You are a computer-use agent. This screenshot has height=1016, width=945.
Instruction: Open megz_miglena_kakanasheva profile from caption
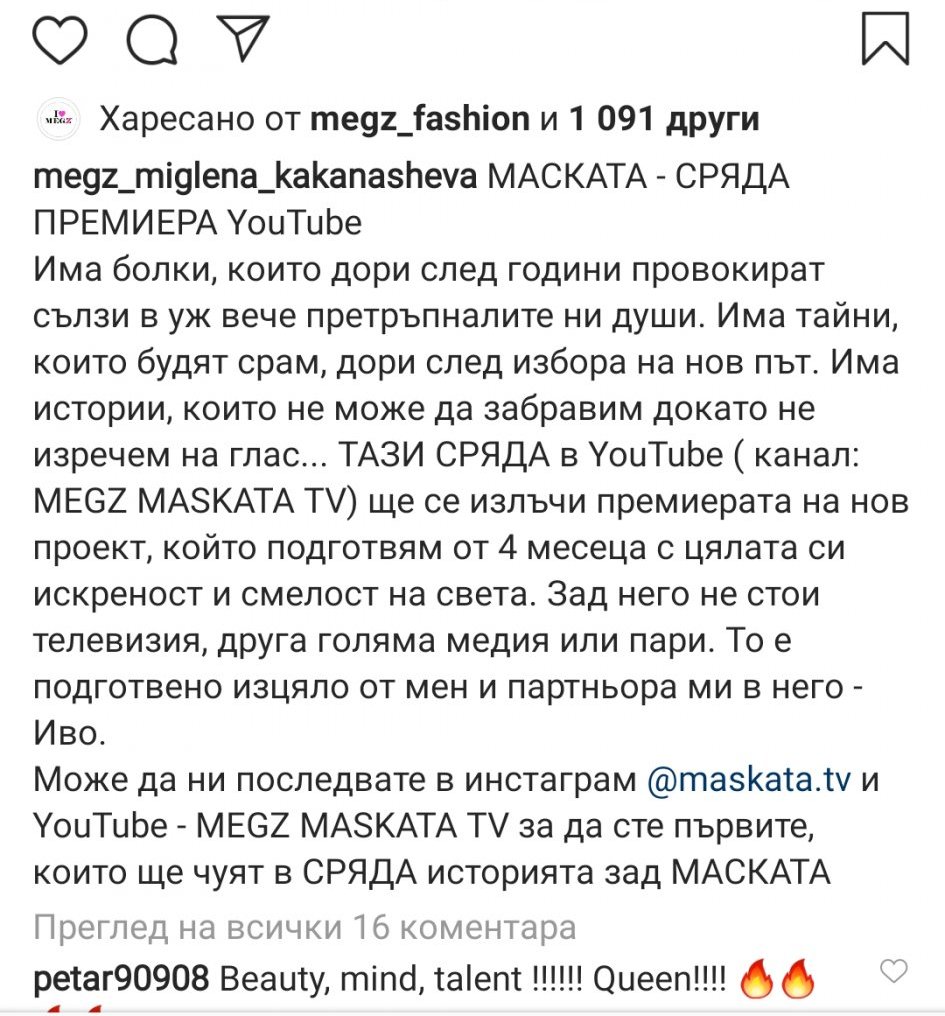pos(255,177)
